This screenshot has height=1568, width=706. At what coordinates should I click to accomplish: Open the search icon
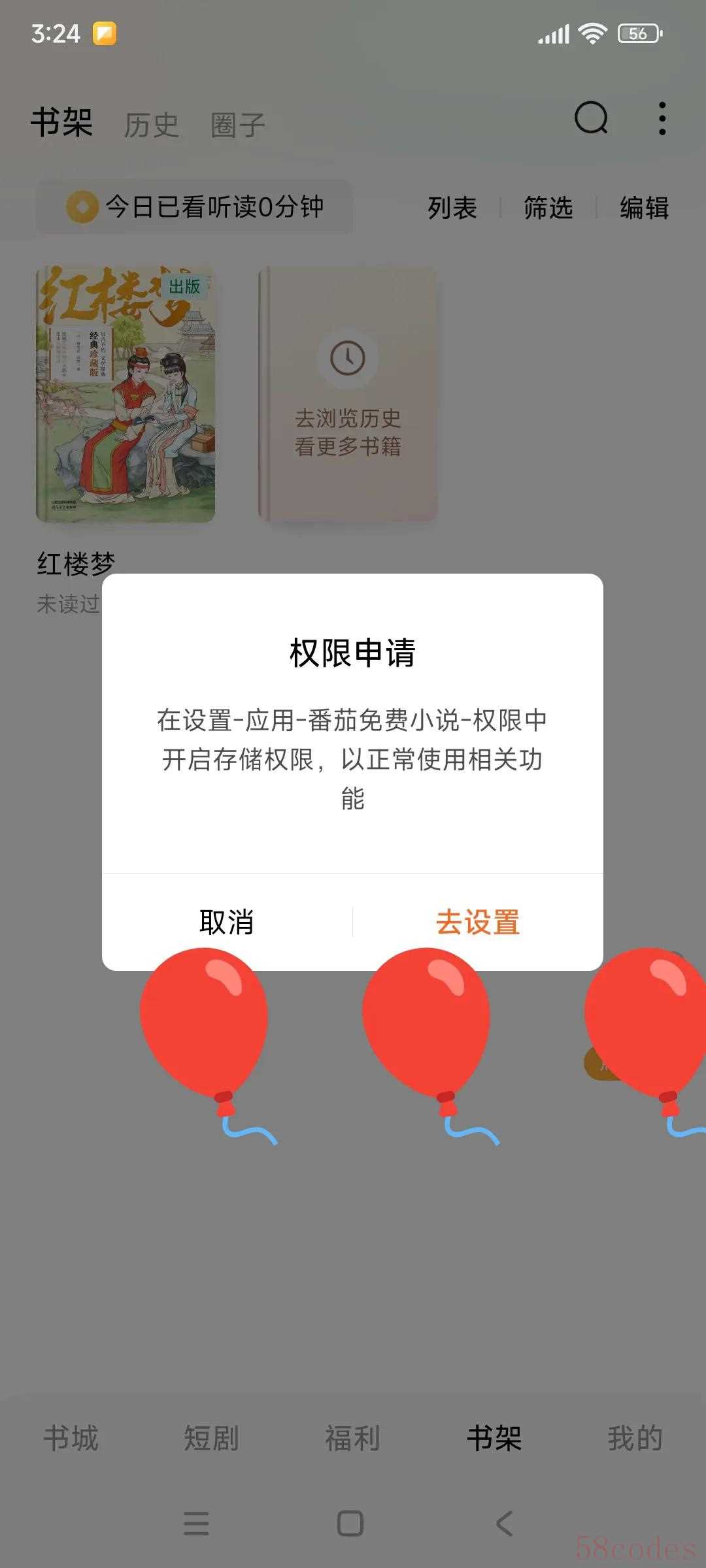591,118
